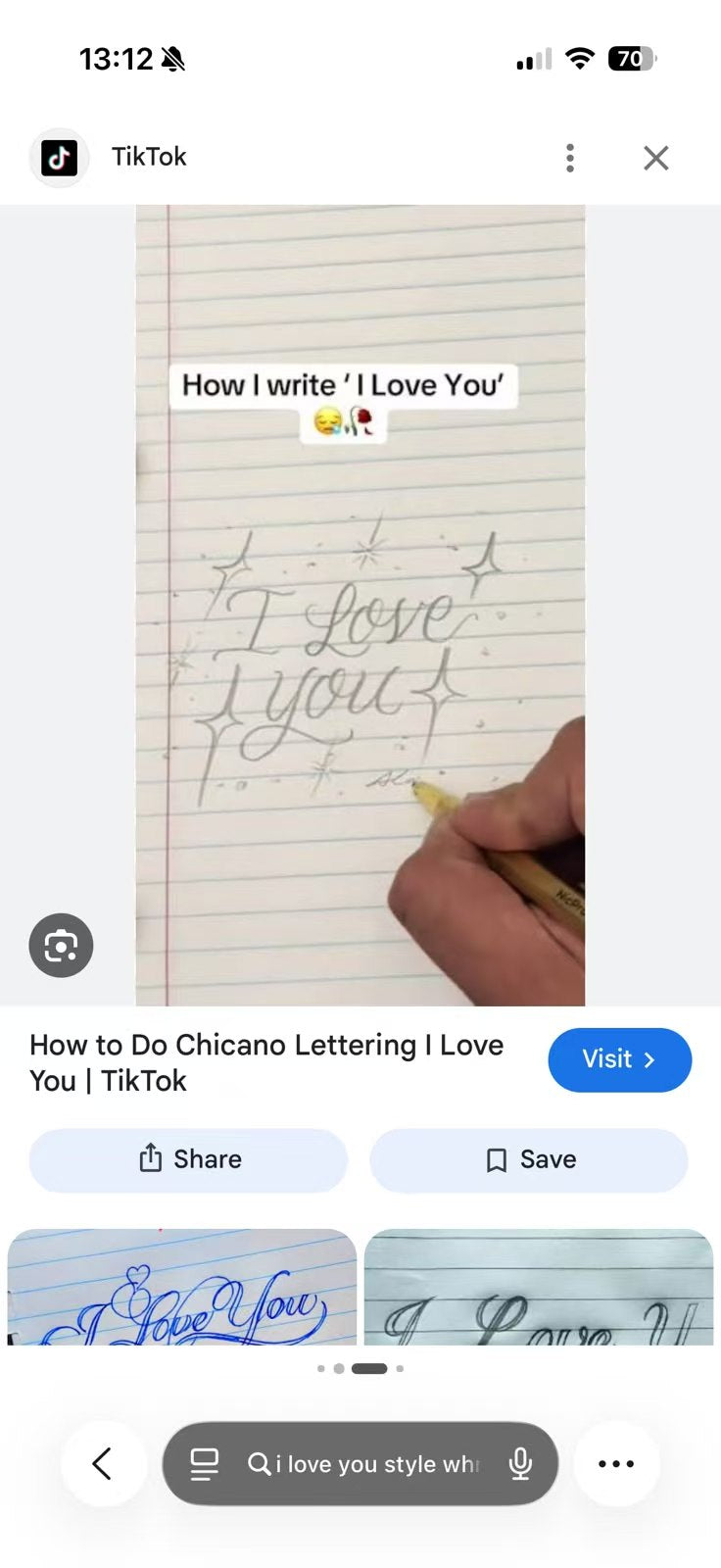Open the TikTok source logo
The image size is (721, 1568).
click(60, 158)
